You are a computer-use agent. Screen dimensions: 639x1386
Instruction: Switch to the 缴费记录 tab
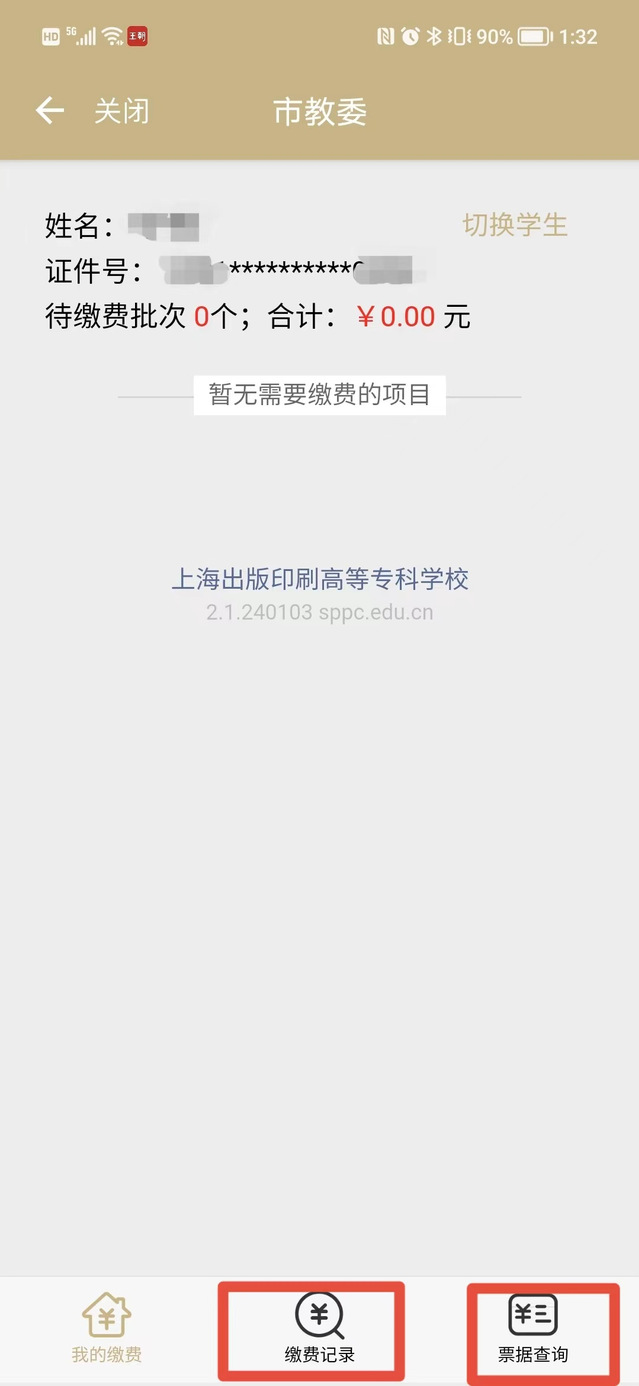coord(319,1330)
